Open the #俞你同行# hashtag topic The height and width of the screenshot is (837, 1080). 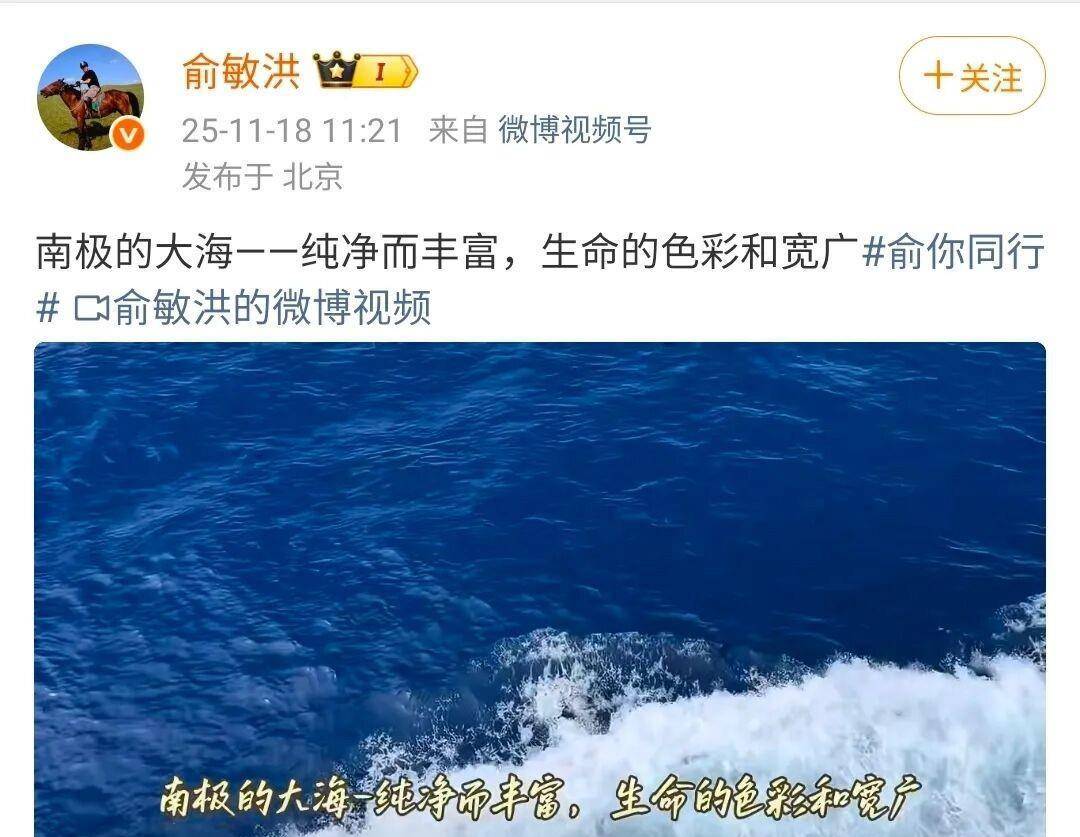953,253
